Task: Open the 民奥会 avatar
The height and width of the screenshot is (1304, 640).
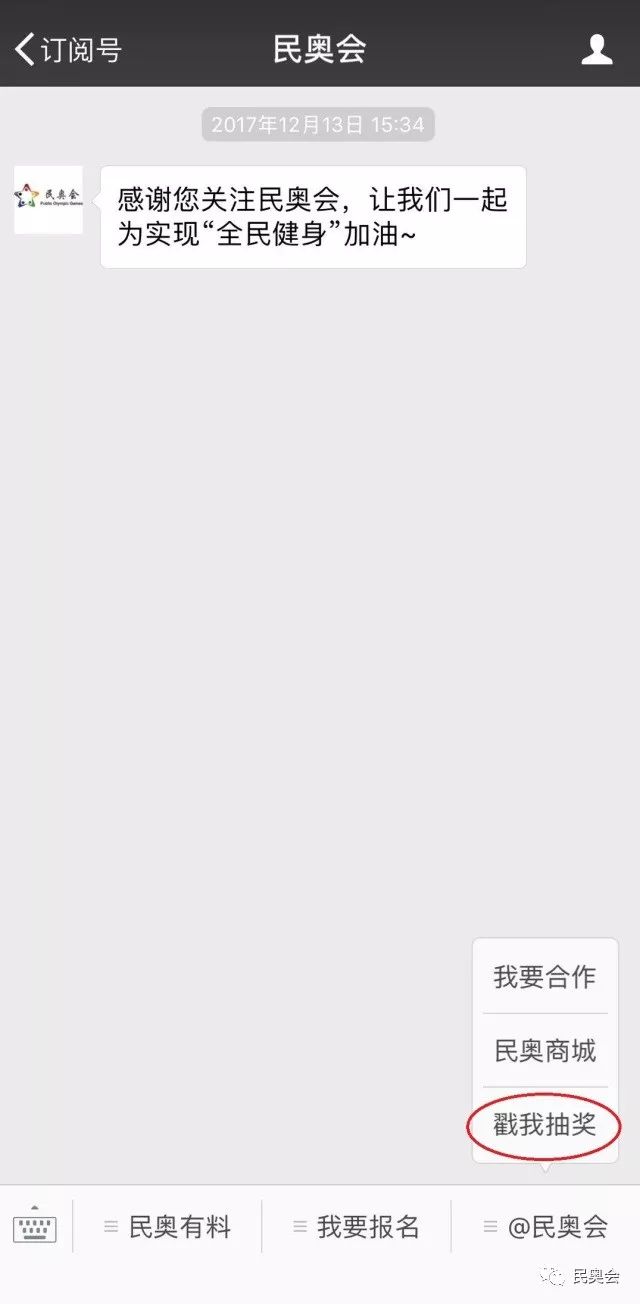Action: tap(48, 200)
